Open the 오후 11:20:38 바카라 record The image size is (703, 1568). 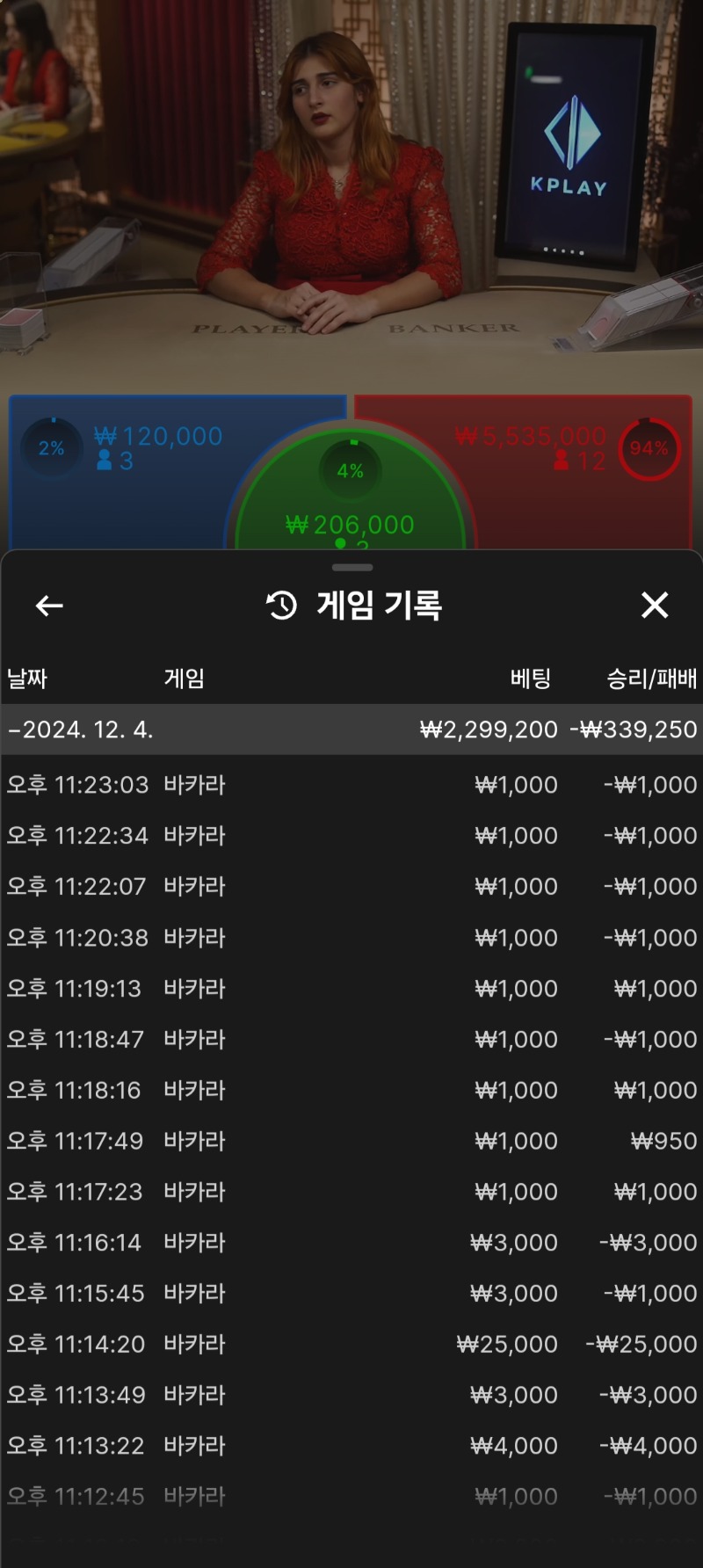[x=351, y=938]
